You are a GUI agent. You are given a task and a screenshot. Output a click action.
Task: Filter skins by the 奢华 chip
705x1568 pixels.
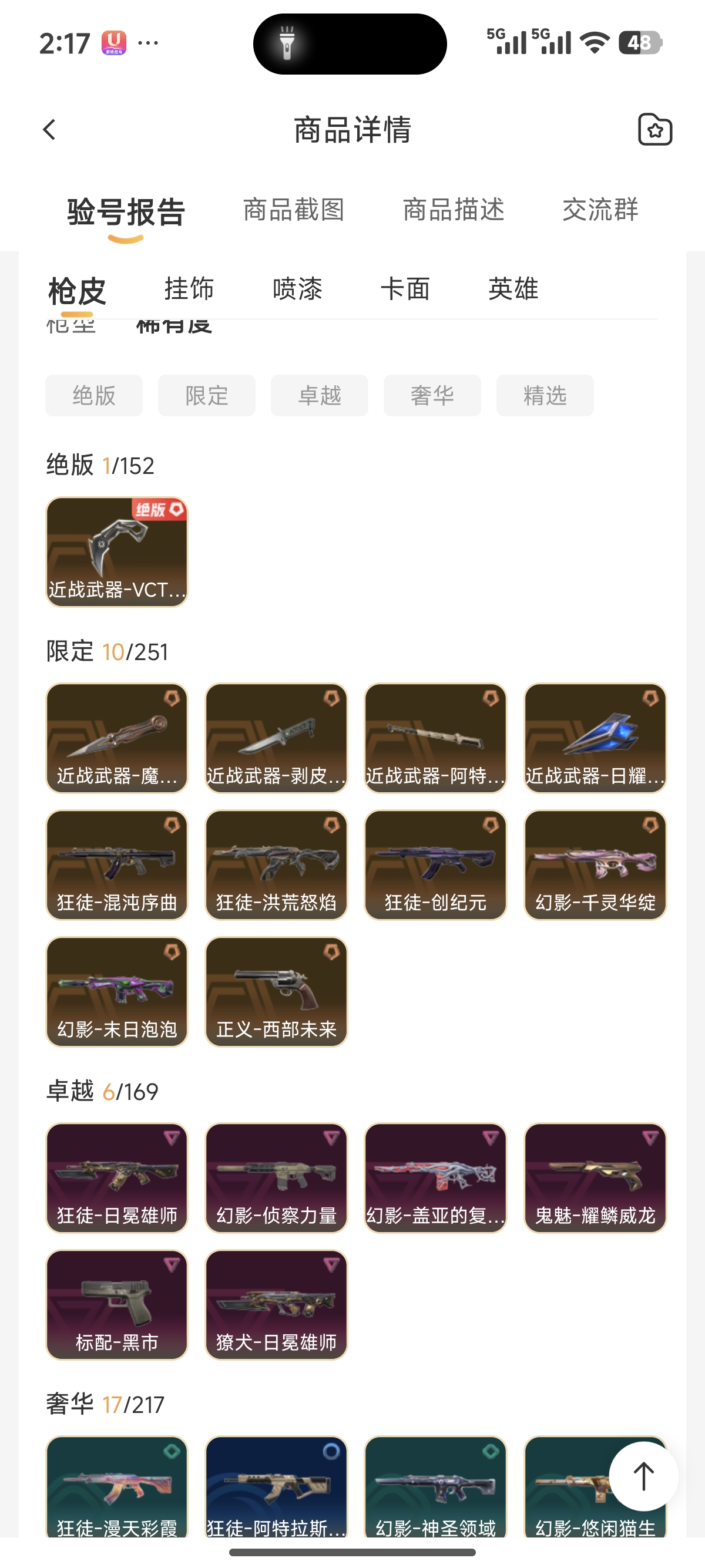point(432,396)
